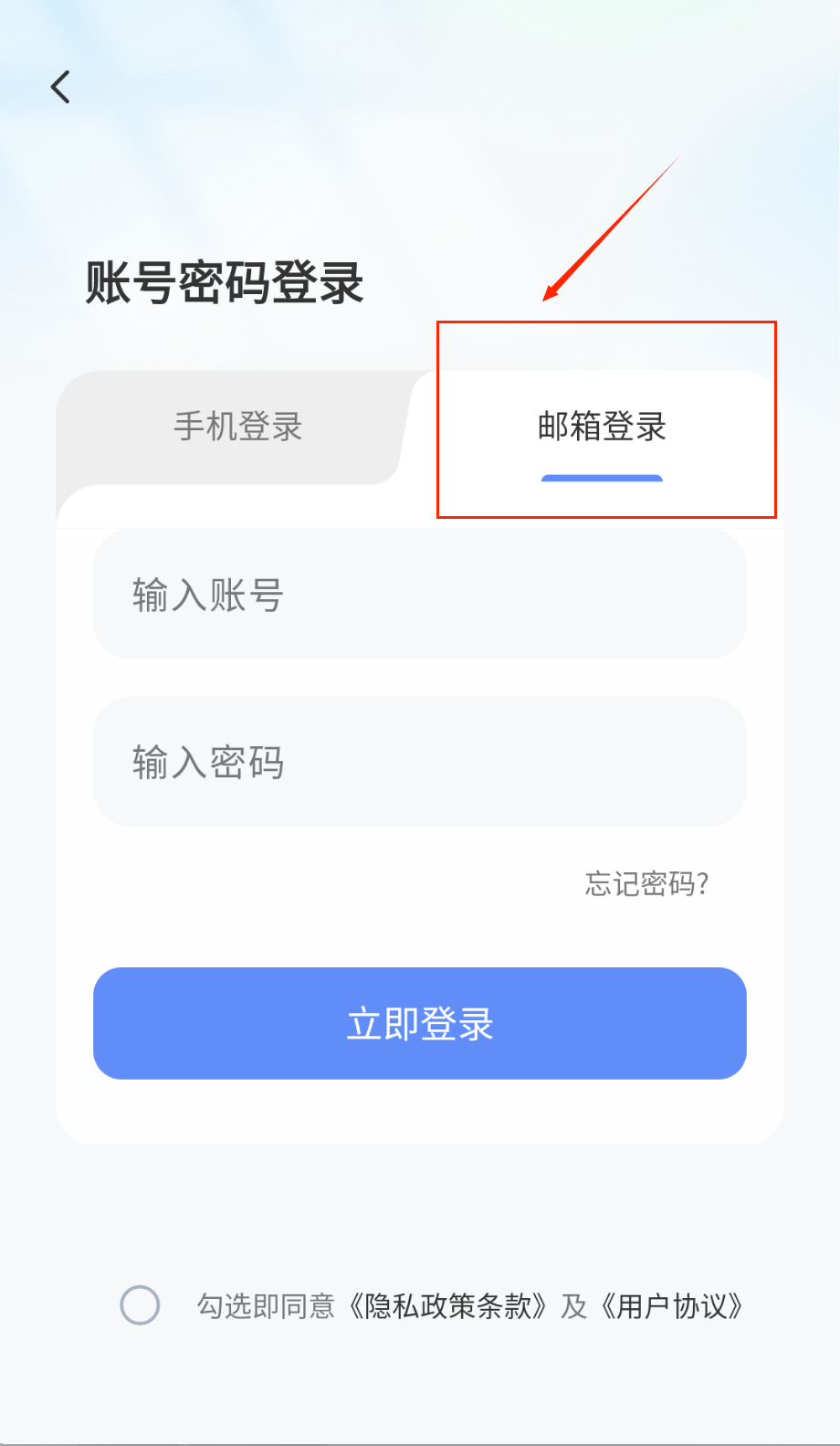This screenshot has height=1446, width=840.
Task: Switch to the 手机登录 tab
Action: tap(237, 427)
